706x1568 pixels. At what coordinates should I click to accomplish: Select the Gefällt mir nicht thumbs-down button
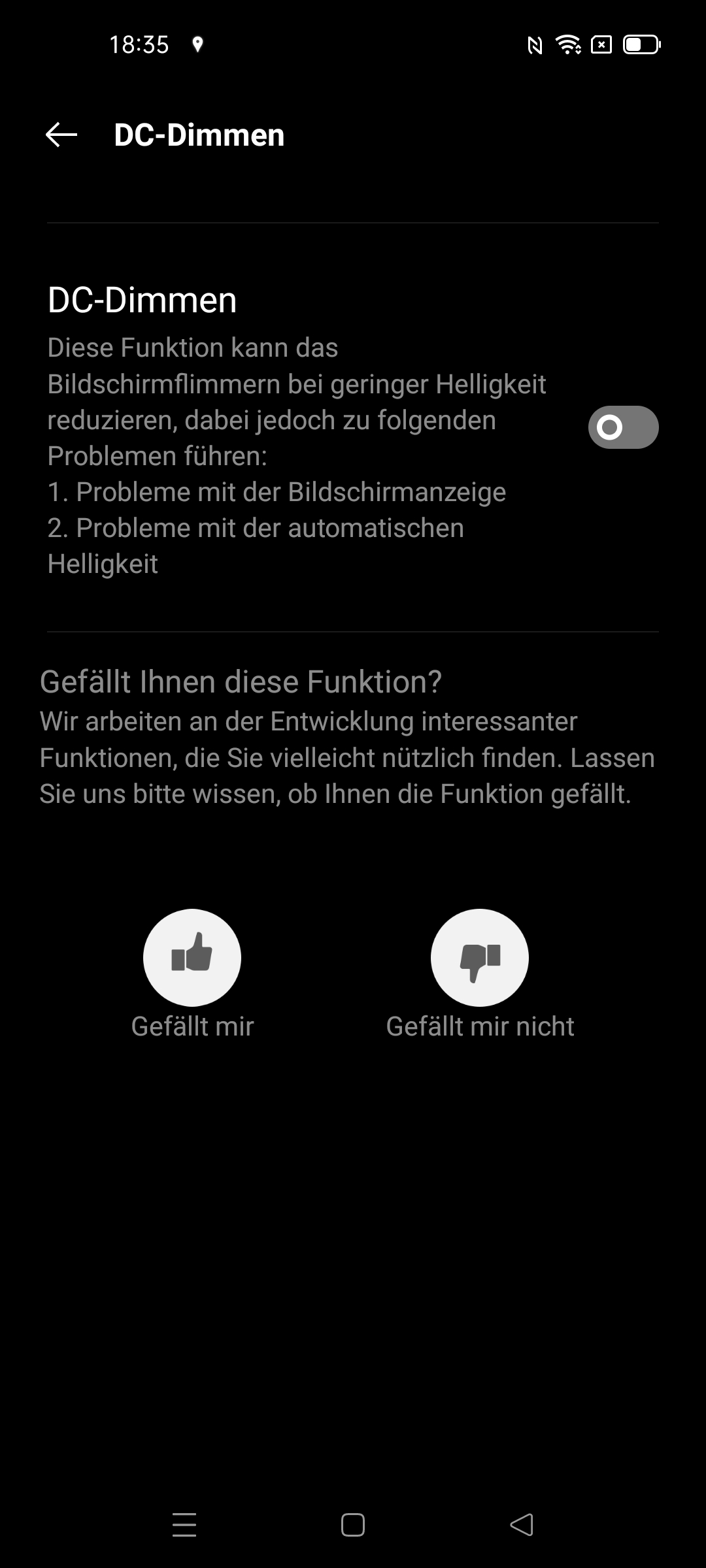(480, 958)
